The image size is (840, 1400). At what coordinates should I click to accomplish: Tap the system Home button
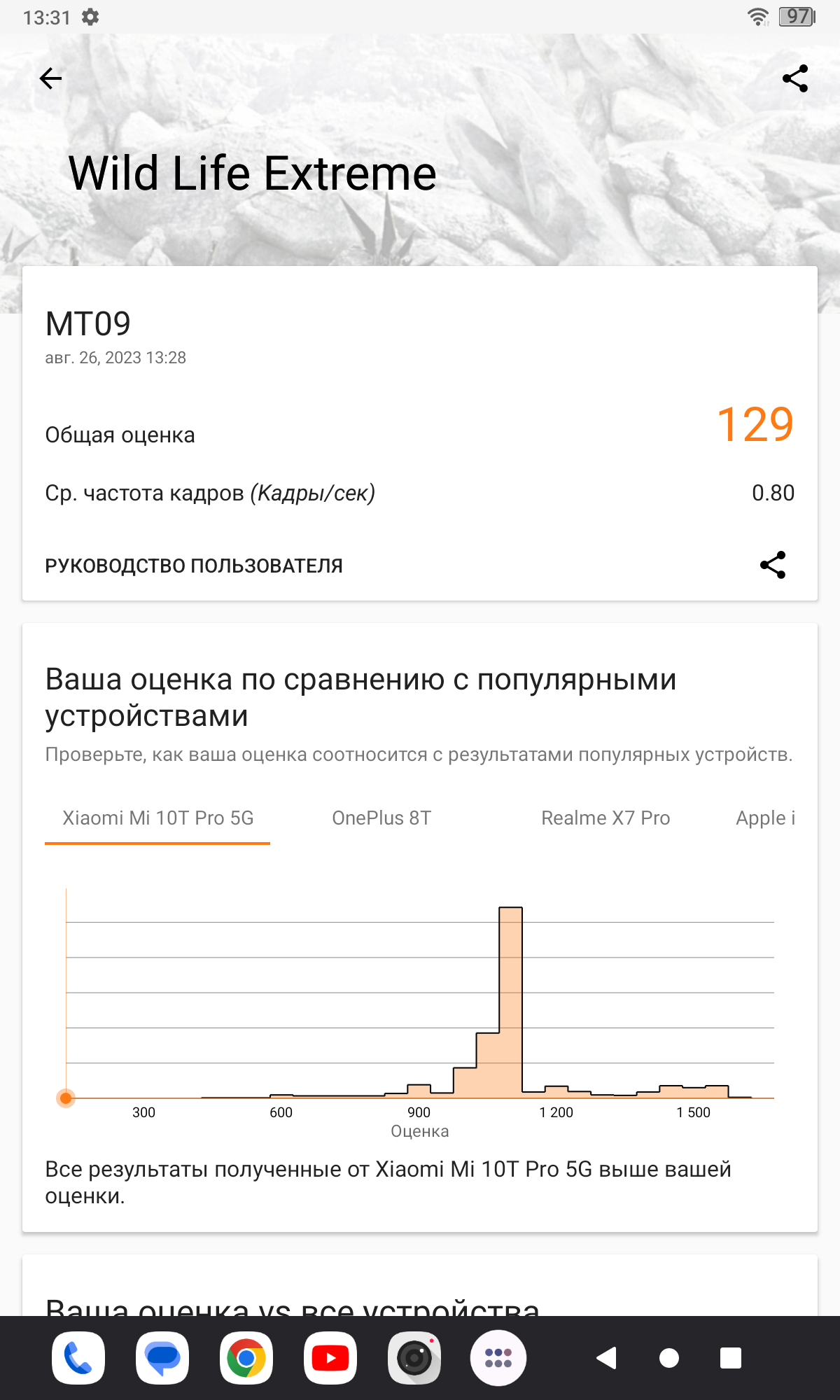pos(669,1358)
